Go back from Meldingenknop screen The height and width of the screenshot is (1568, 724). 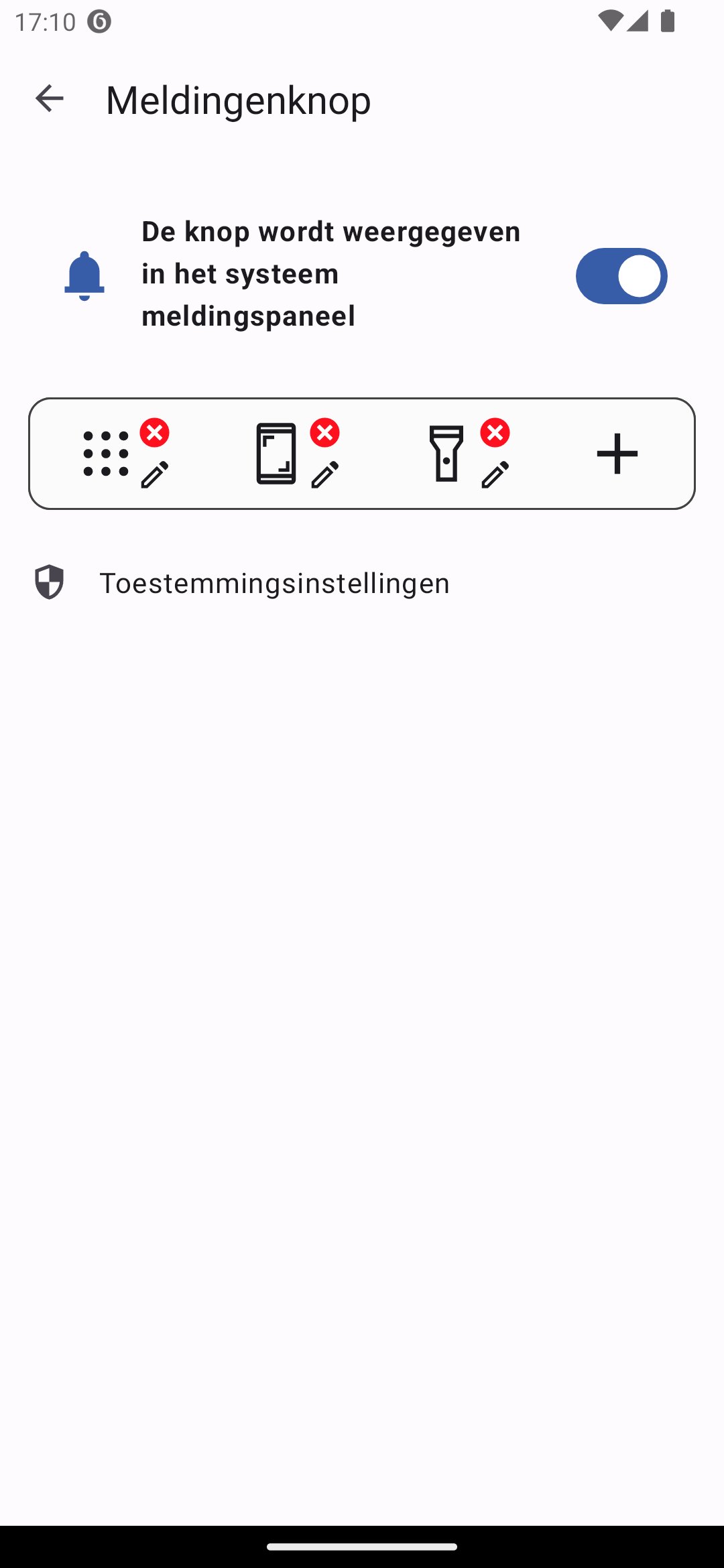point(49,99)
